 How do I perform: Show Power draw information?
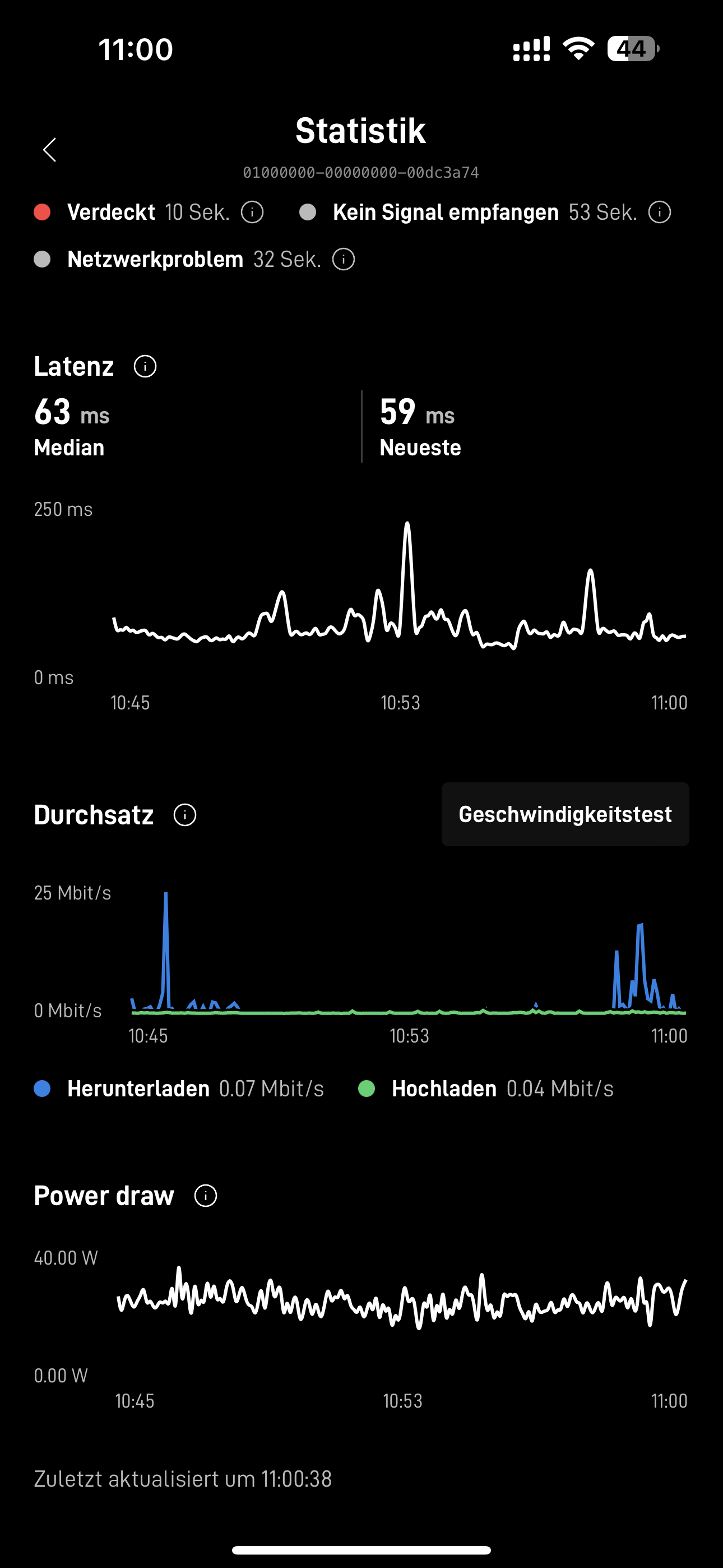(x=206, y=1196)
